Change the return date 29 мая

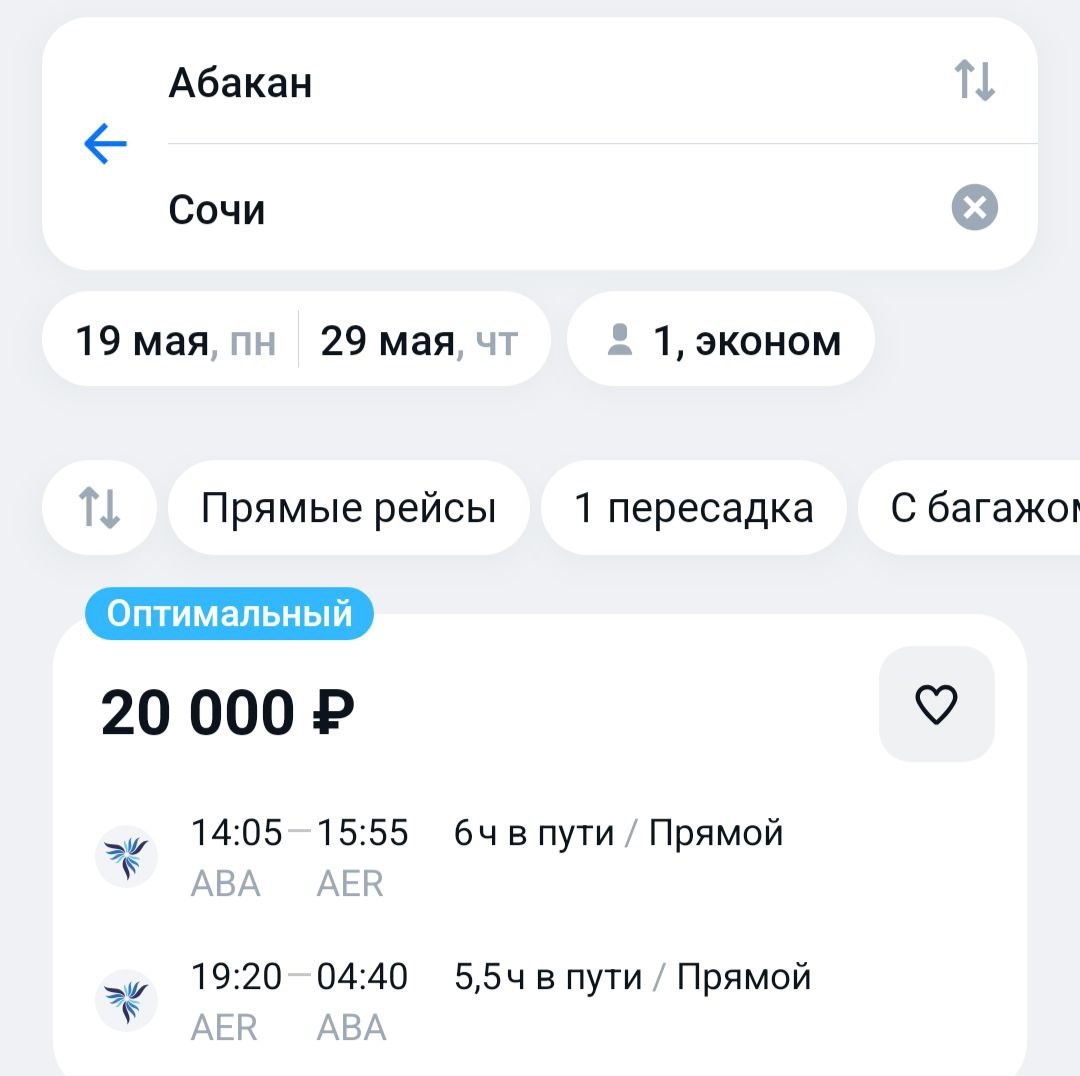pos(418,342)
